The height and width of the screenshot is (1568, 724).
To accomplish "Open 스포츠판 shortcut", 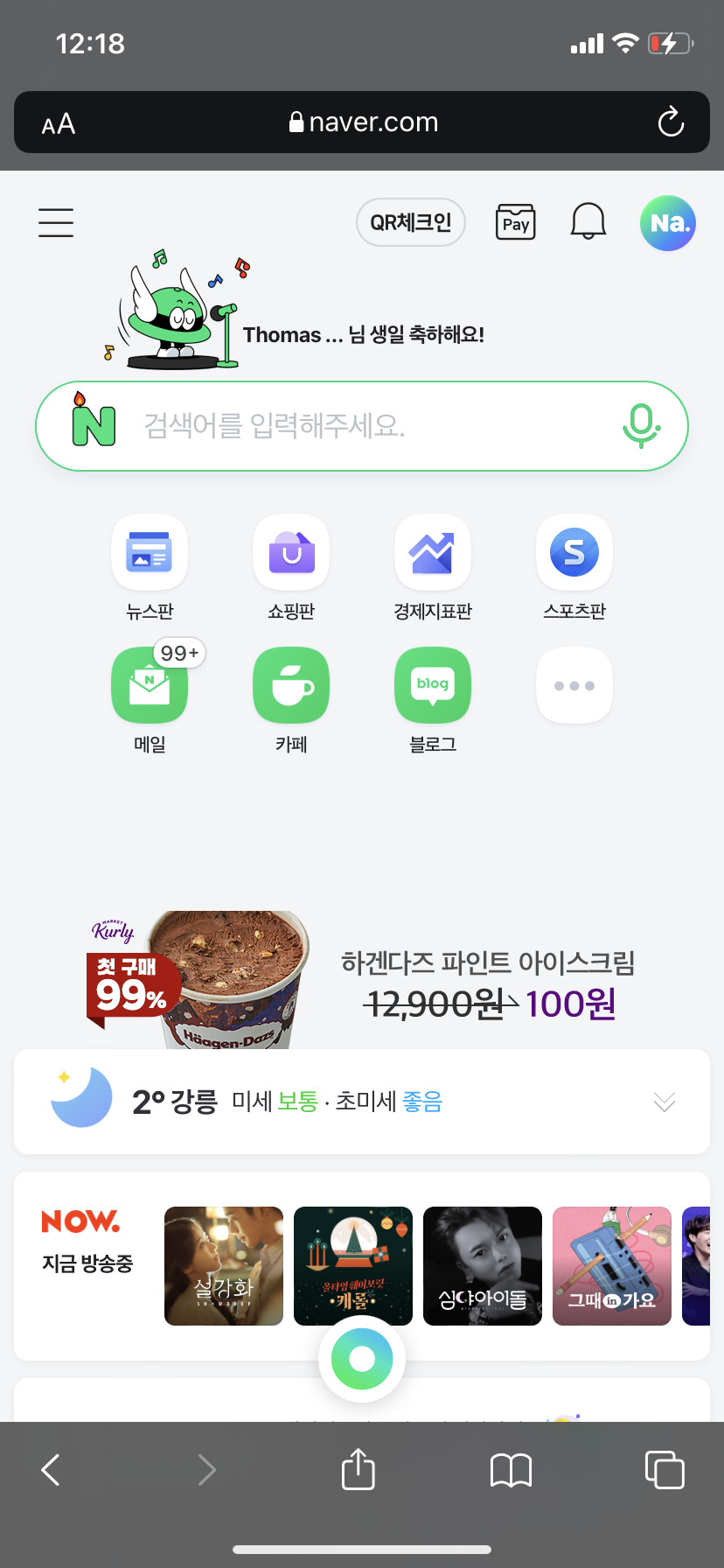I will (x=574, y=552).
